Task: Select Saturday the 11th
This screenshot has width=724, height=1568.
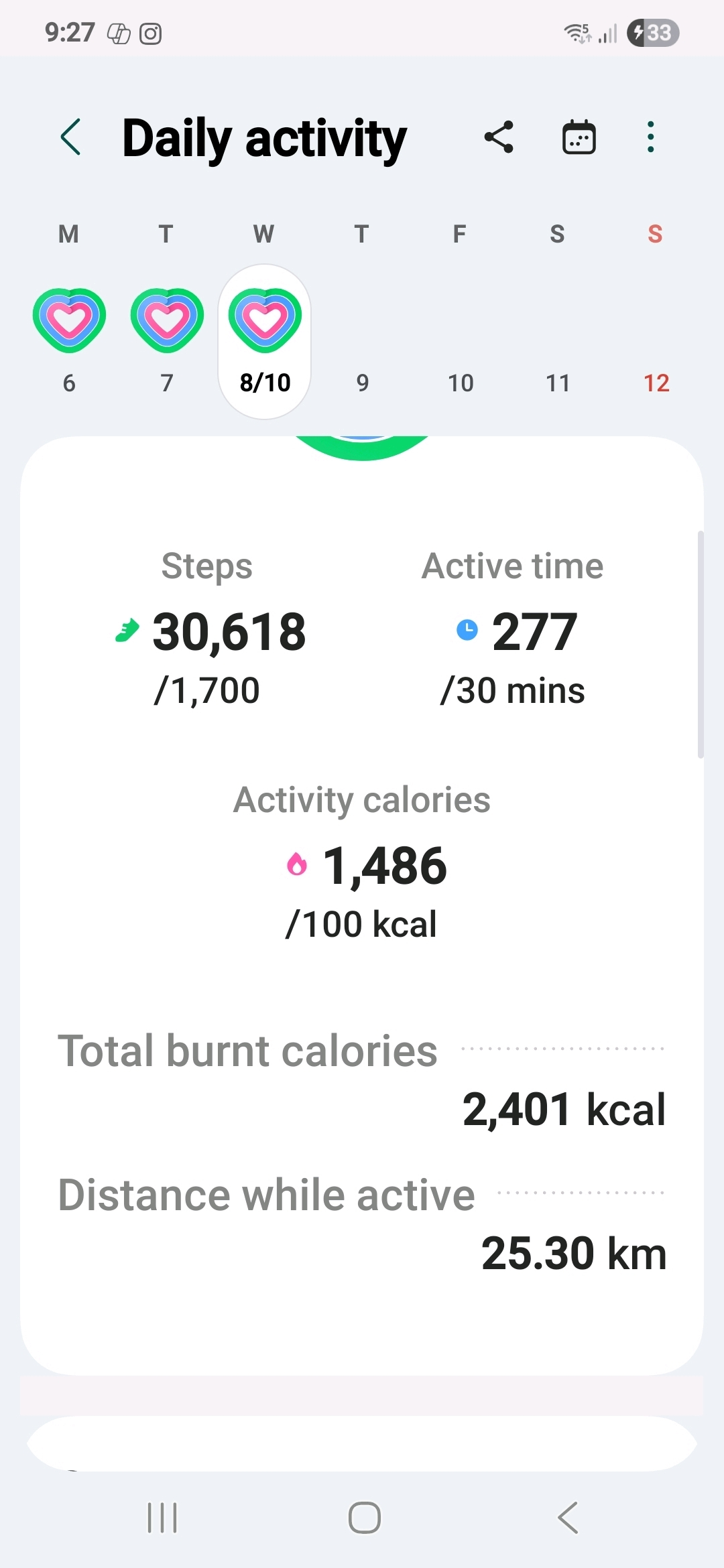Action: pos(558,383)
